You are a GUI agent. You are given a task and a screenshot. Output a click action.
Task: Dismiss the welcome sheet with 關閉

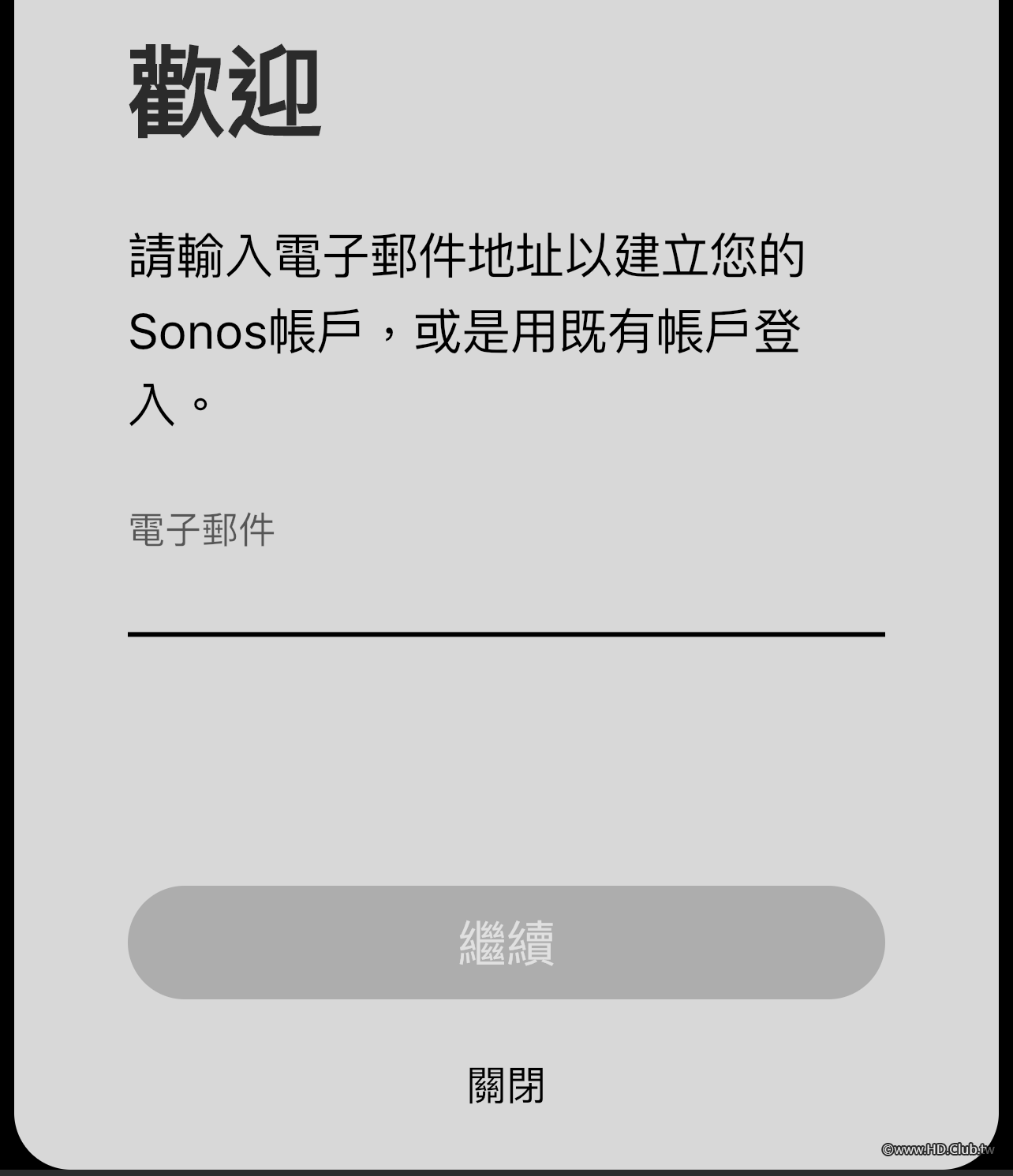click(506, 1085)
